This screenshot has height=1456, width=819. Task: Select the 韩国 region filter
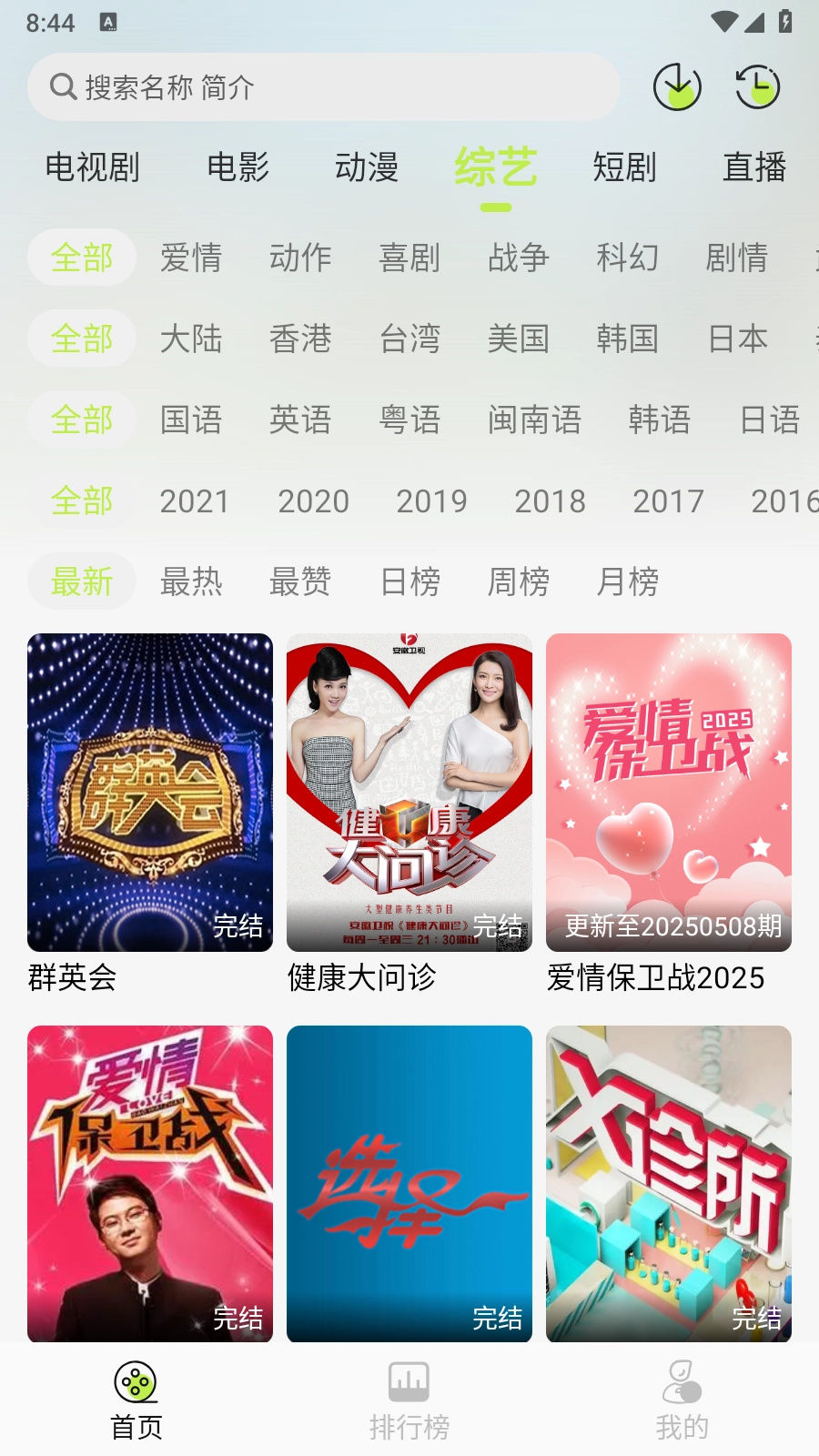[626, 339]
